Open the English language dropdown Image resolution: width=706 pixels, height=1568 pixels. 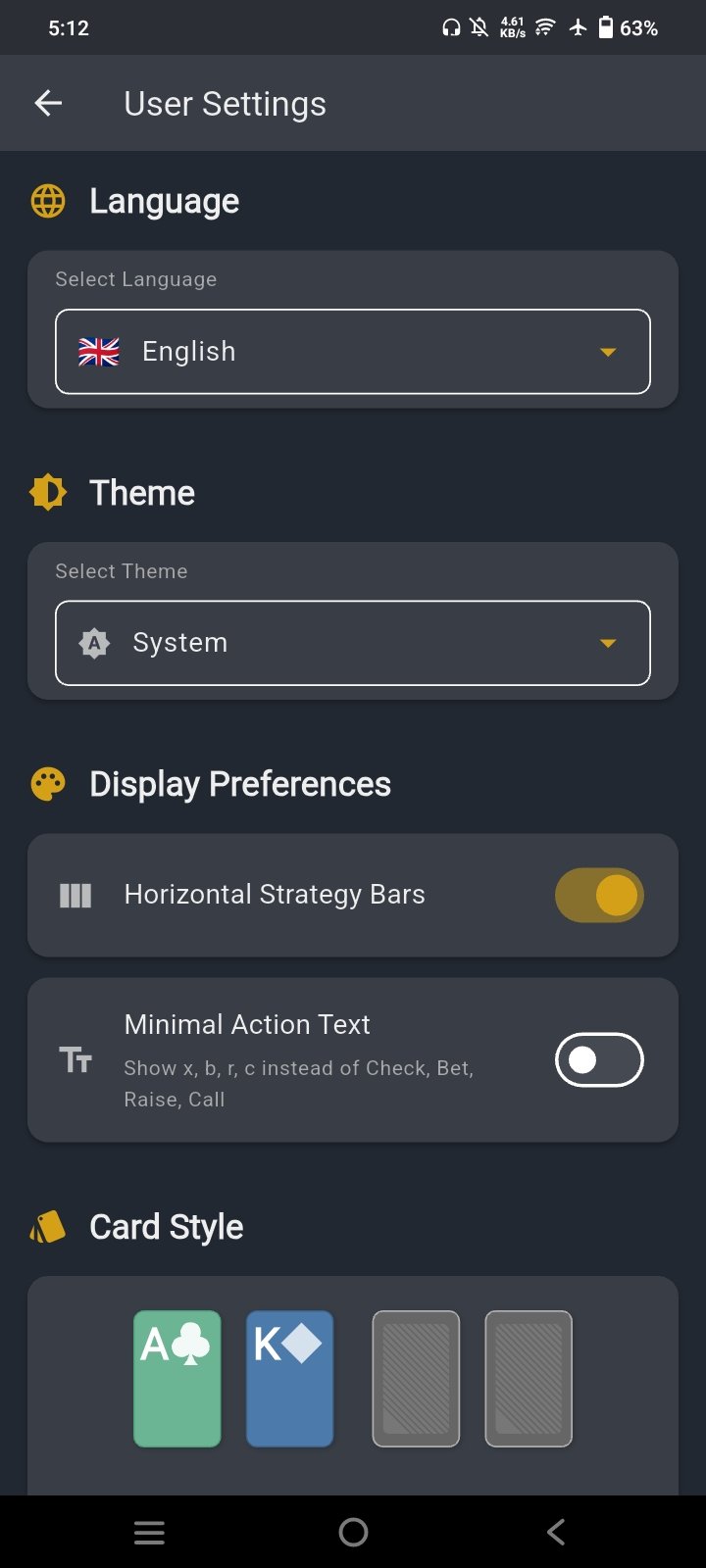tap(353, 352)
